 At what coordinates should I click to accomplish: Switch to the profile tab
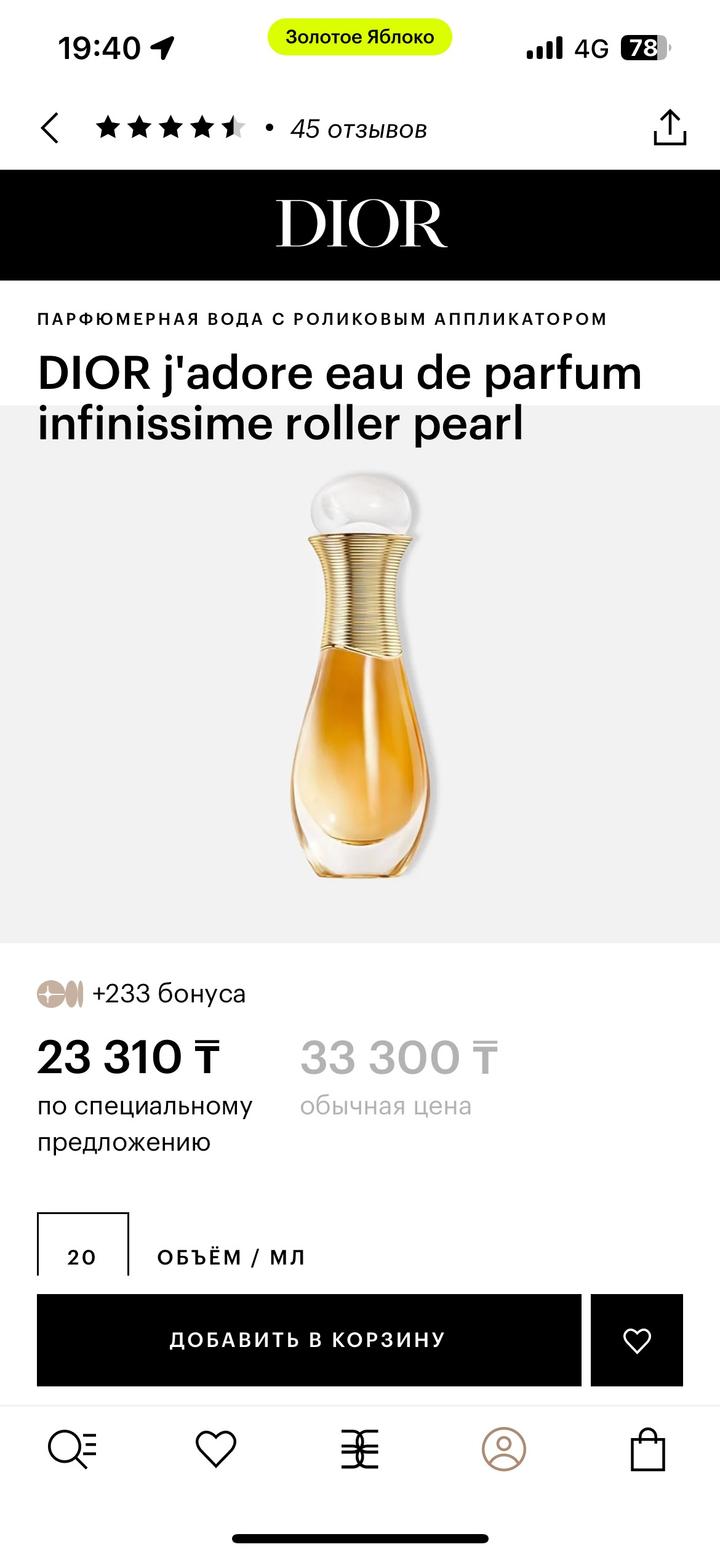(503, 1448)
